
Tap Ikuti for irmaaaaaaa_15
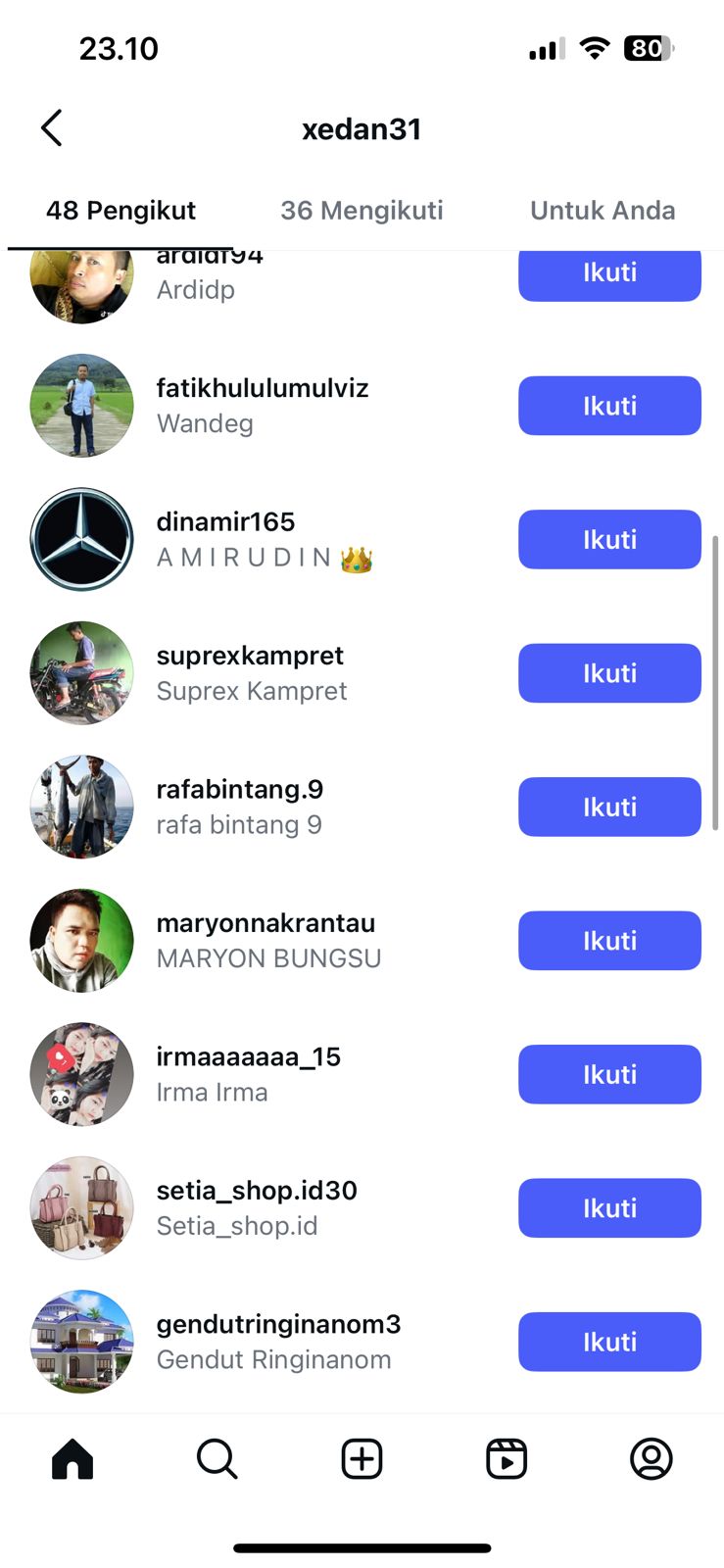pos(609,1075)
